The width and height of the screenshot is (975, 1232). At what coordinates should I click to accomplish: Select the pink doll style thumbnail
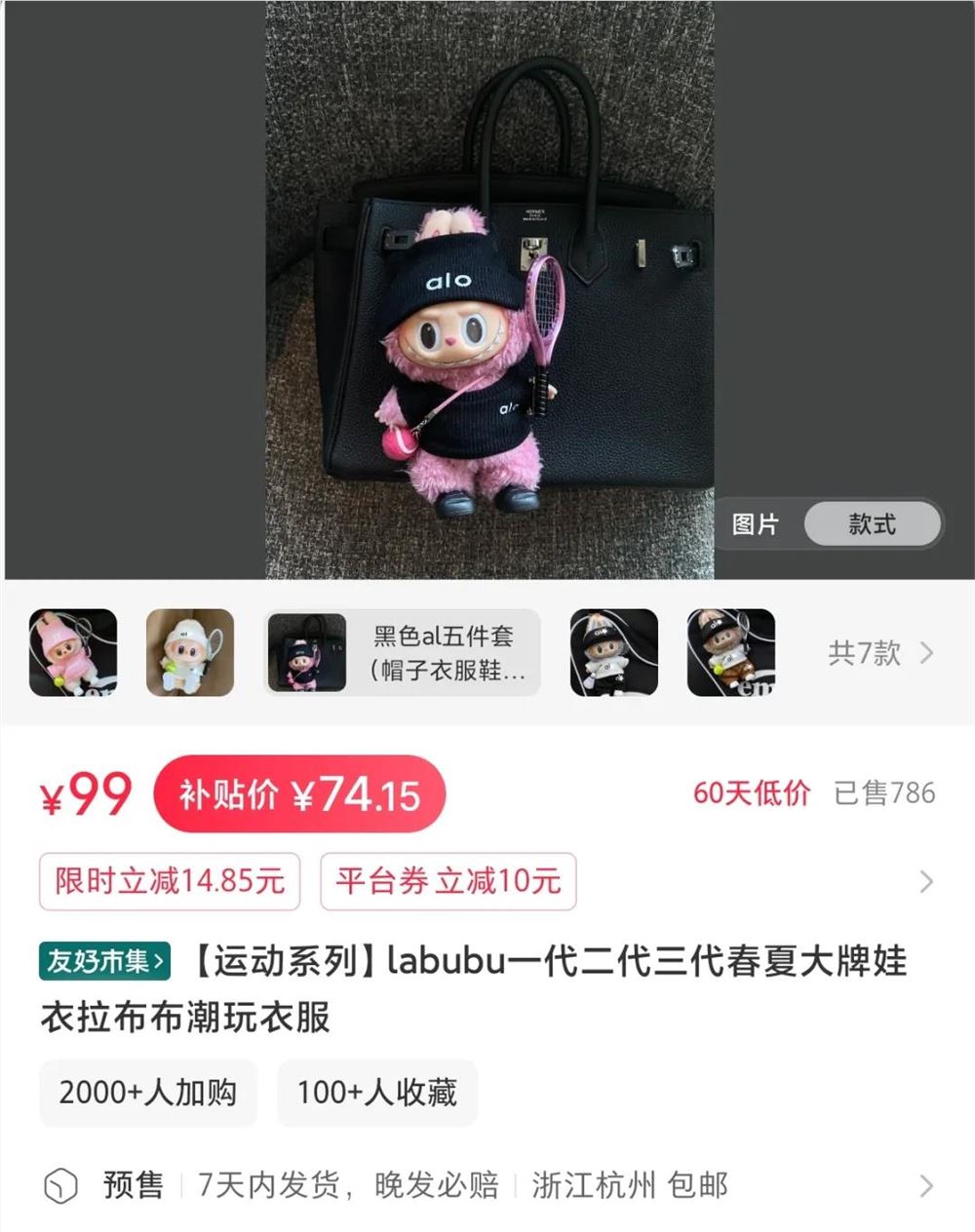tap(73, 652)
